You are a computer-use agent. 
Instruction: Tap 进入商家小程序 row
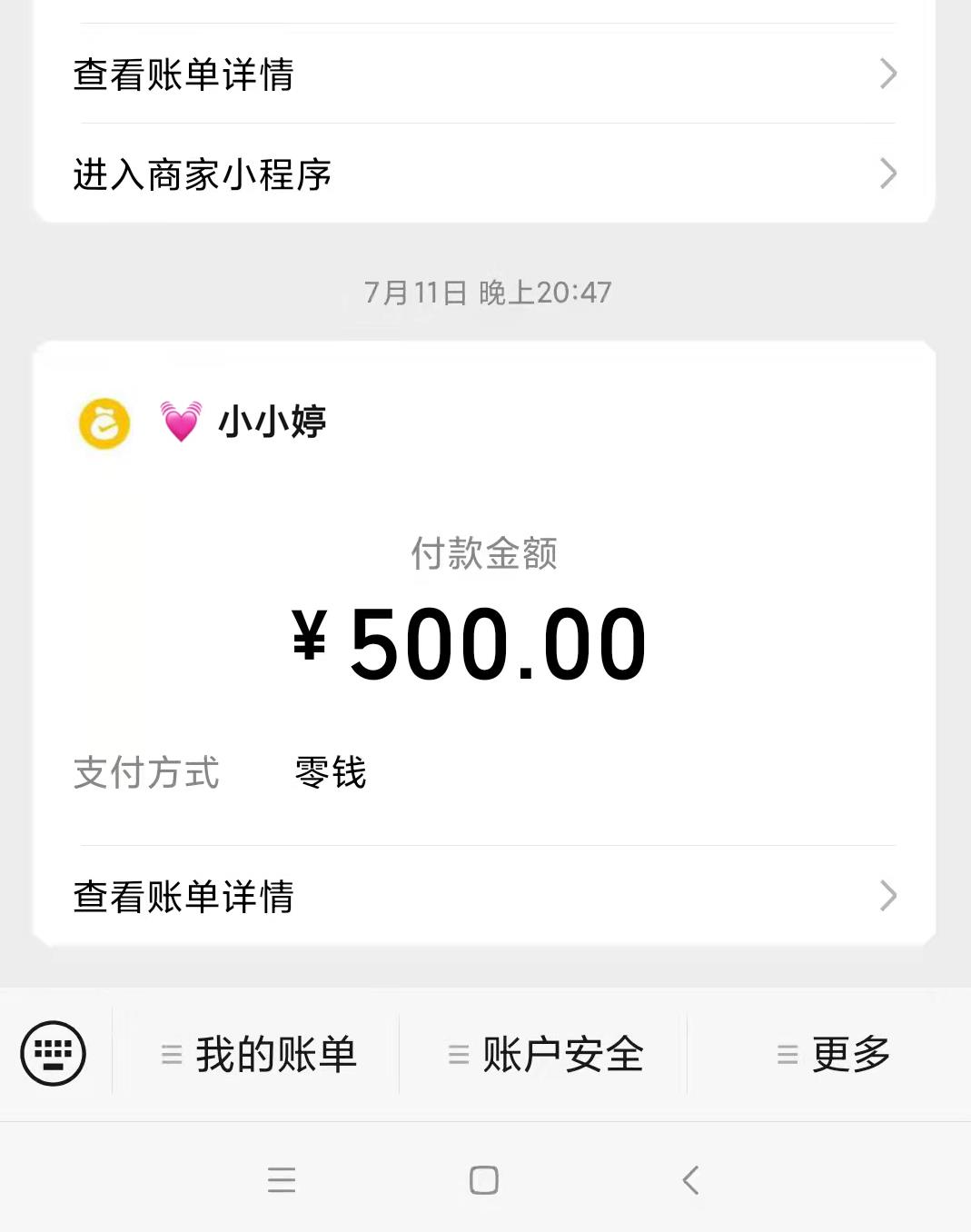click(484, 174)
